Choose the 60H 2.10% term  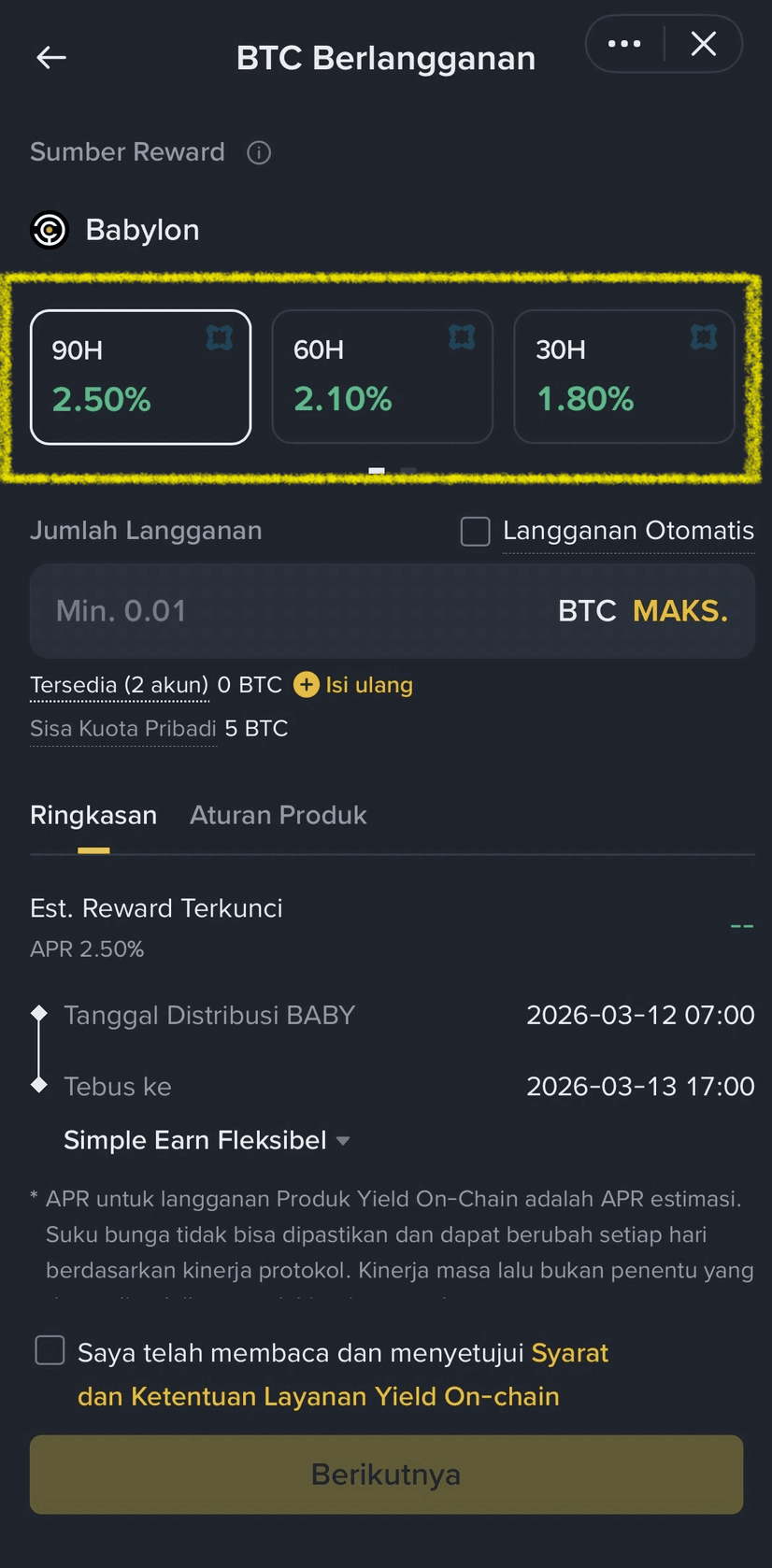click(x=381, y=377)
